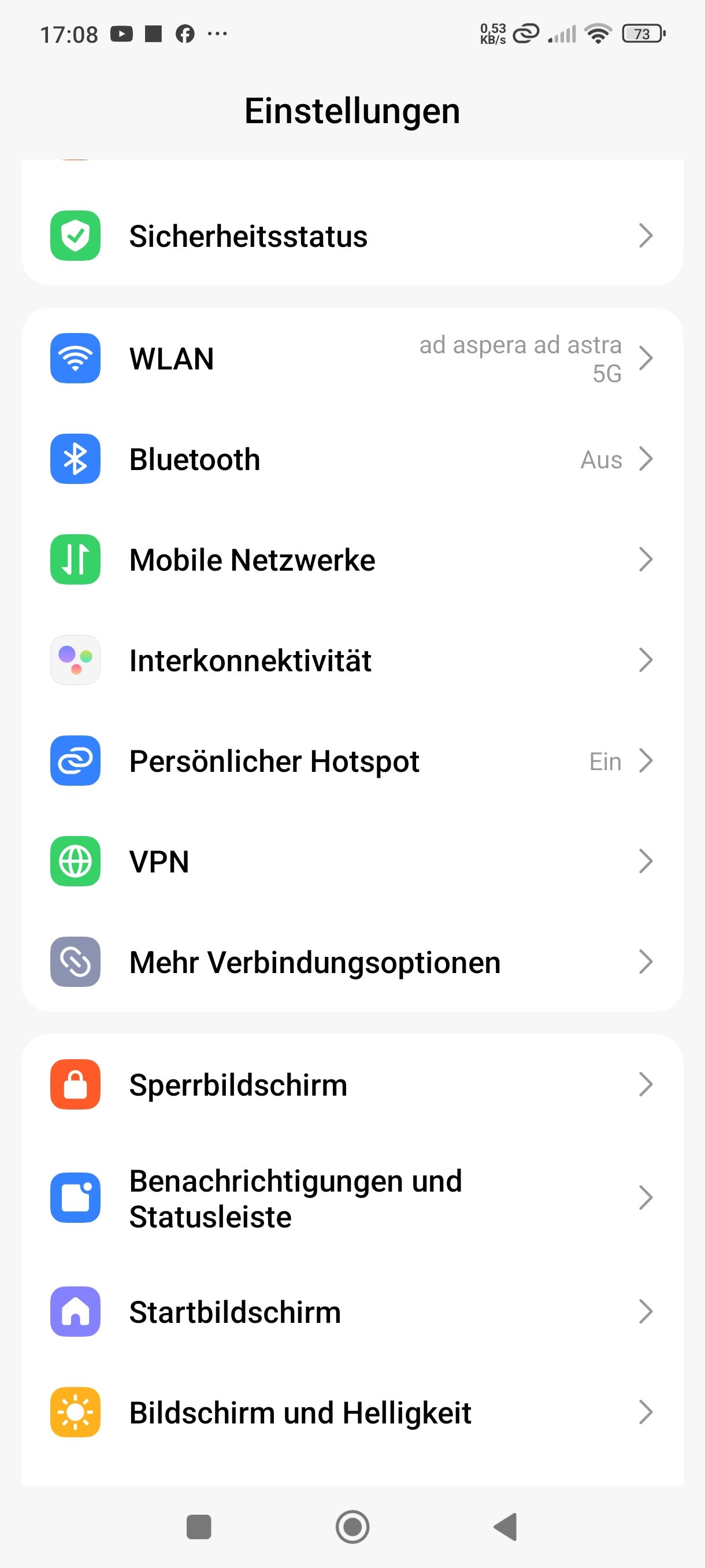This screenshot has width=705, height=1568.
Task: Open the WLAN settings row
Action: point(351,358)
